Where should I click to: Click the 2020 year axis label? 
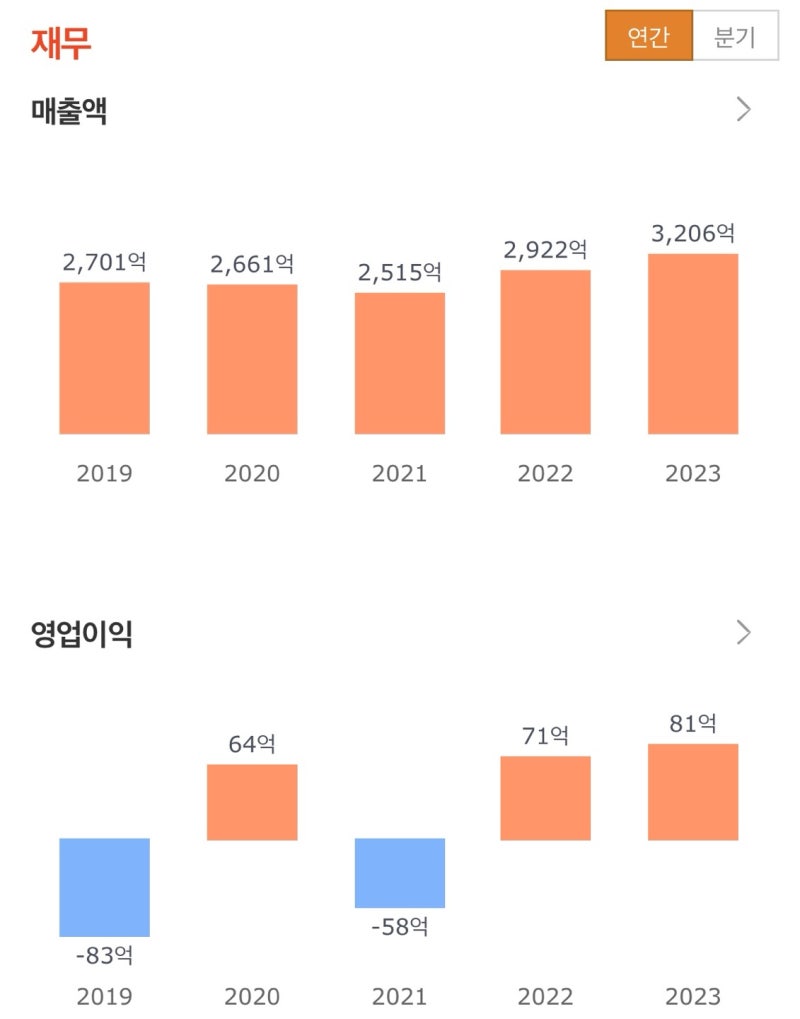[251, 474]
